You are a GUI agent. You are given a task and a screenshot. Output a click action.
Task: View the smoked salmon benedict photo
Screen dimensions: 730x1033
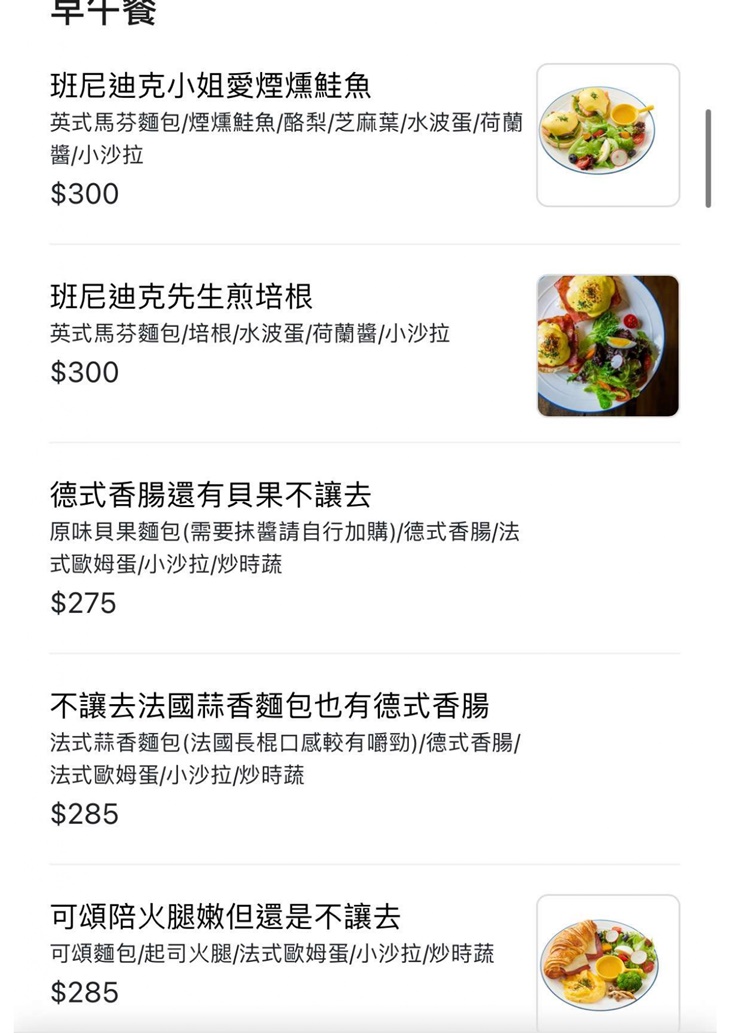[607, 131]
